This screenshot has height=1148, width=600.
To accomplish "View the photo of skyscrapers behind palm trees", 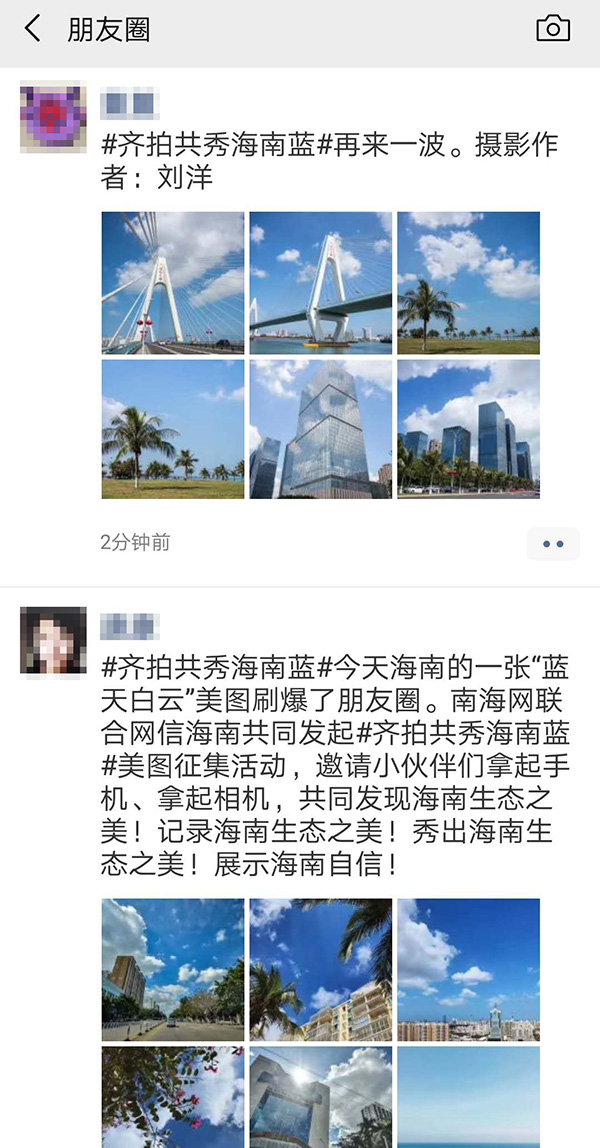I will pyautogui.click(x=468, y=429).
